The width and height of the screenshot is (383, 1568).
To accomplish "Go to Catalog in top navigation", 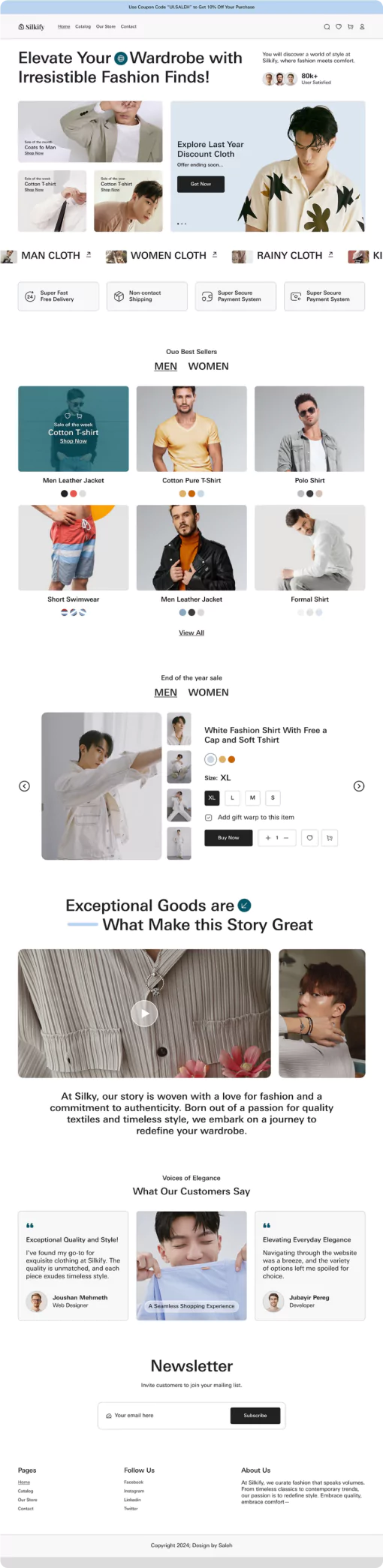I will 83,26.
